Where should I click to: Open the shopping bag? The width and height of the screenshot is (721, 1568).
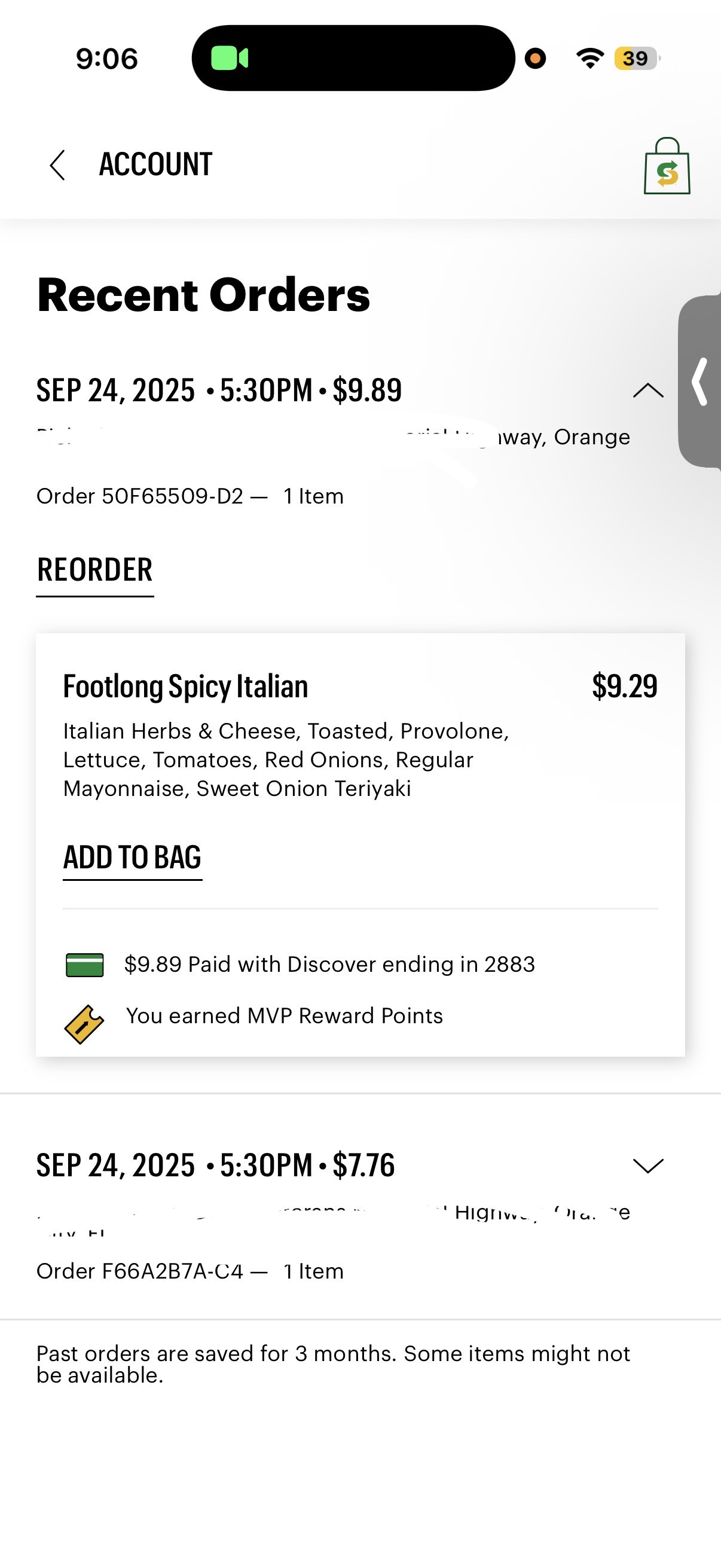667,166
